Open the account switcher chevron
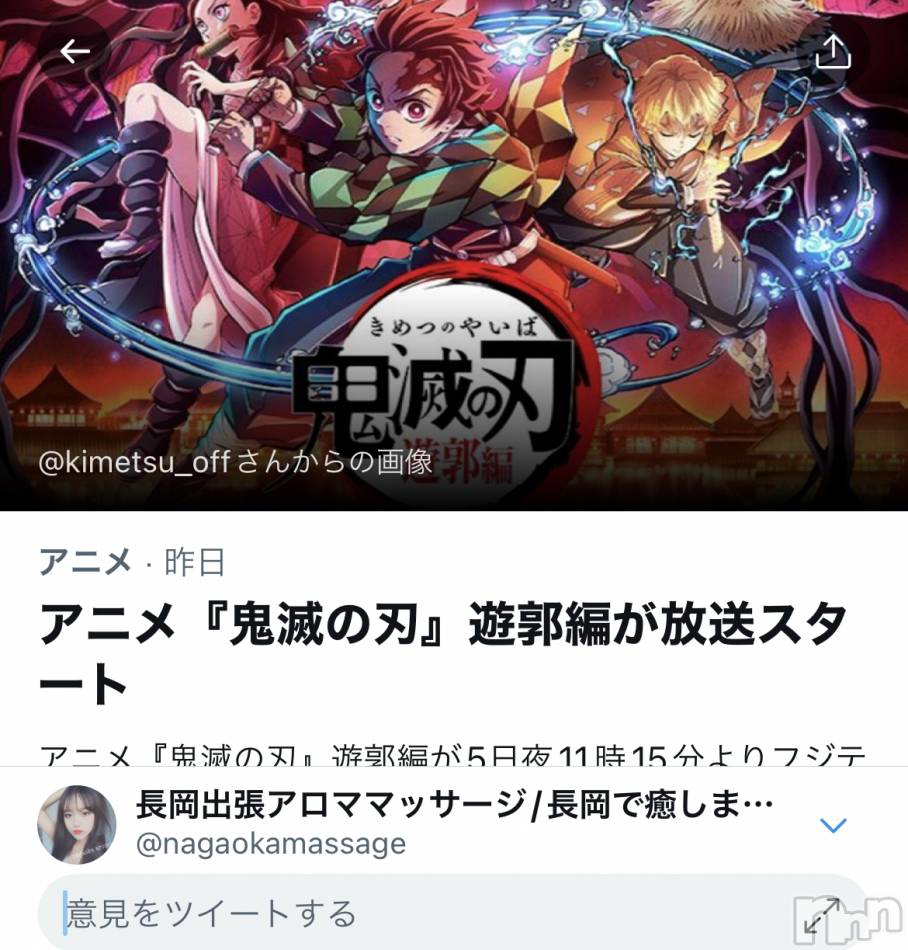Viewport: 908px width, 950px height. point(832,825)
